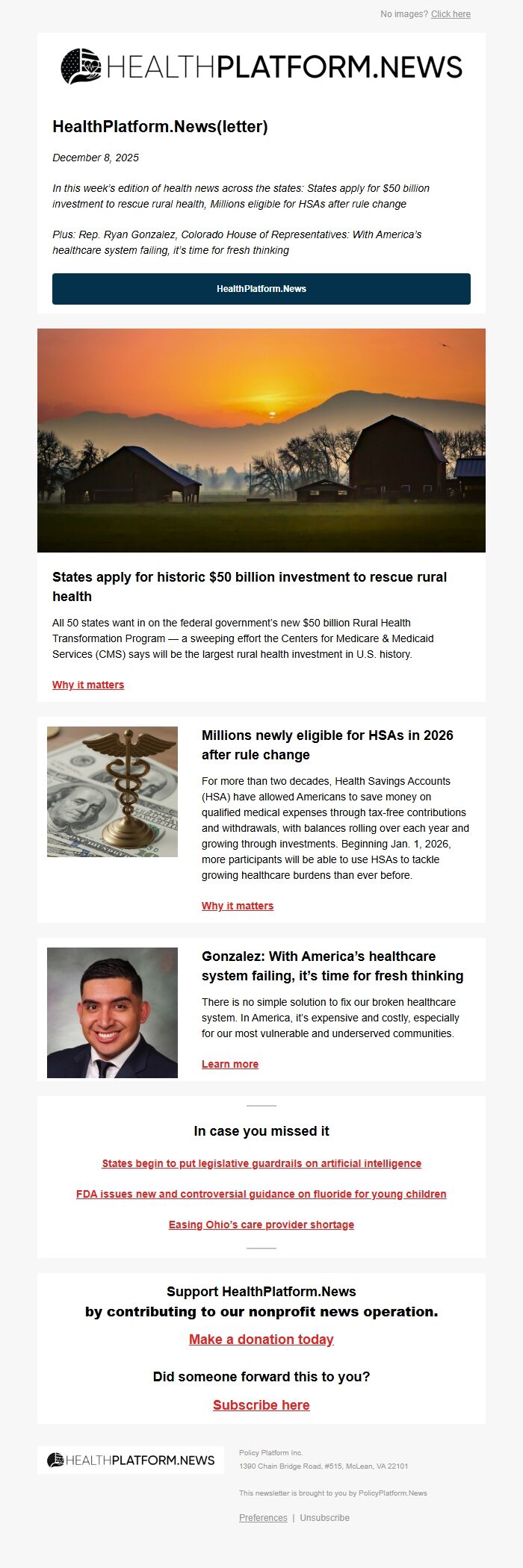Open 'Why it matters' under the HSA story
This screenshot has height=1568, width=523.
[x=238, y=906]
